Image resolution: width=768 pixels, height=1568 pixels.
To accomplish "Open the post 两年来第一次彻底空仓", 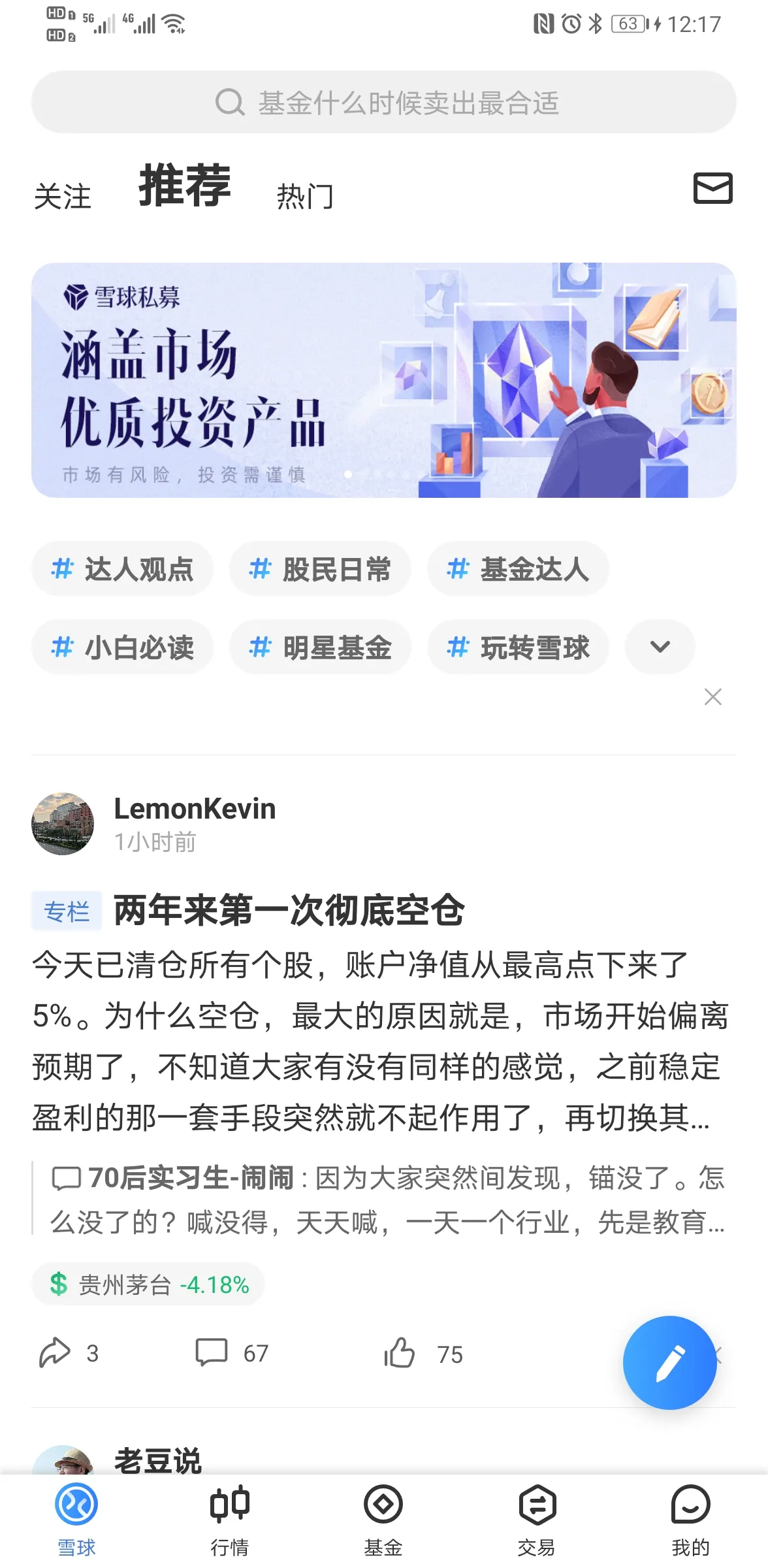I will (x=289, y=910).
